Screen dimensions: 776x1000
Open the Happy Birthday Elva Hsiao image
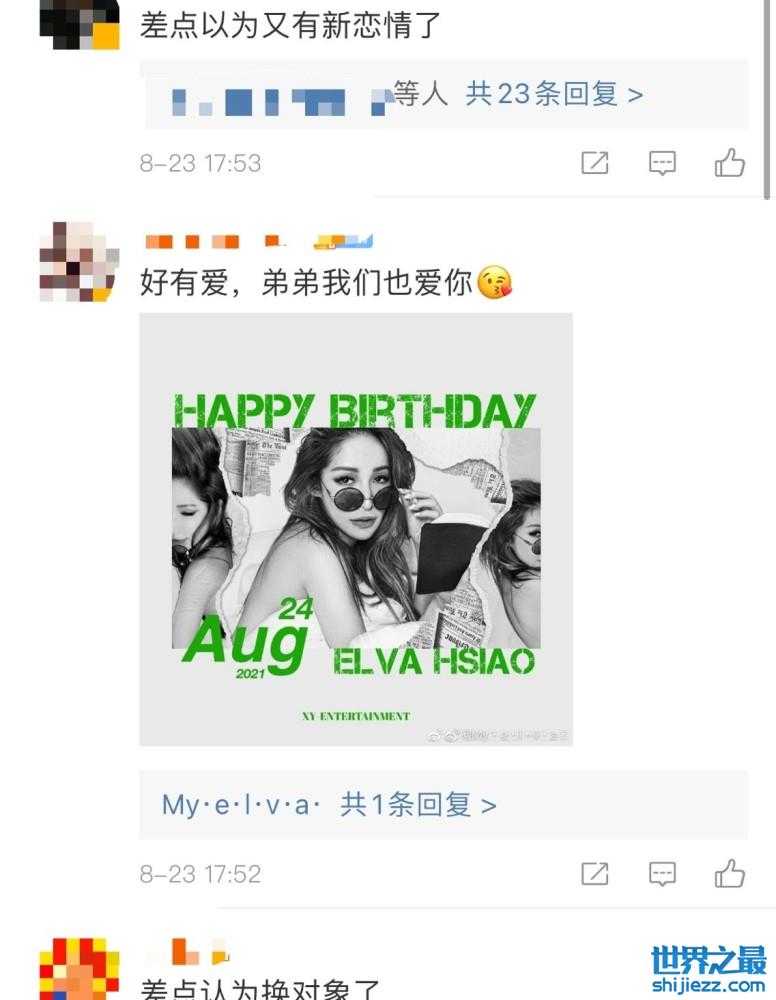click(356, 529)
